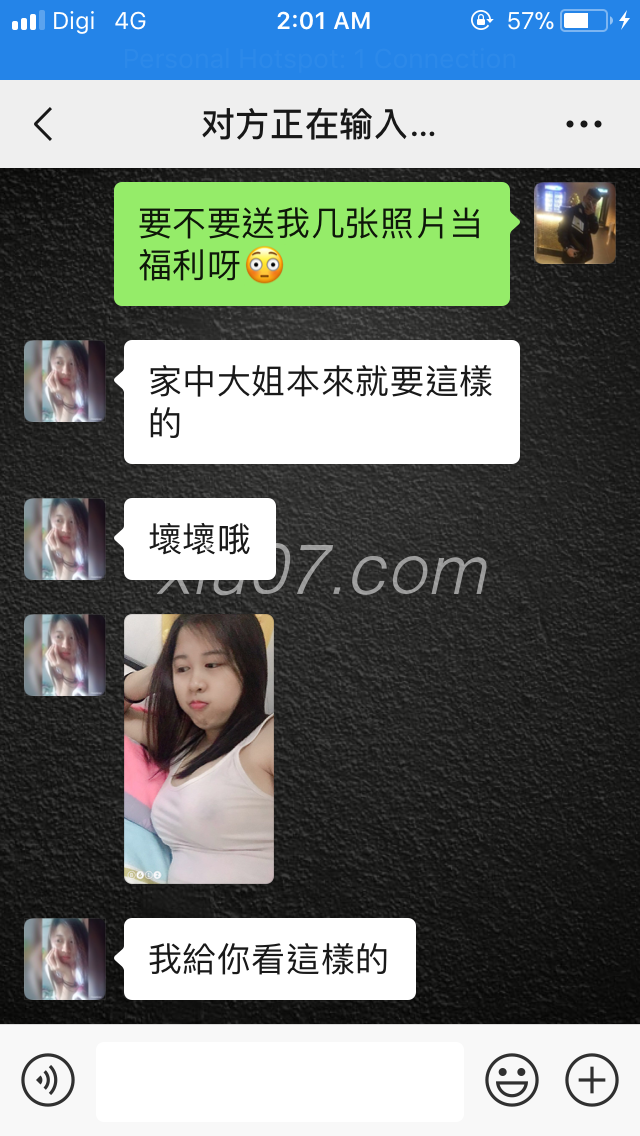Switch to voice message input
Screen dimensions: 640x1136
(48, 1080)
